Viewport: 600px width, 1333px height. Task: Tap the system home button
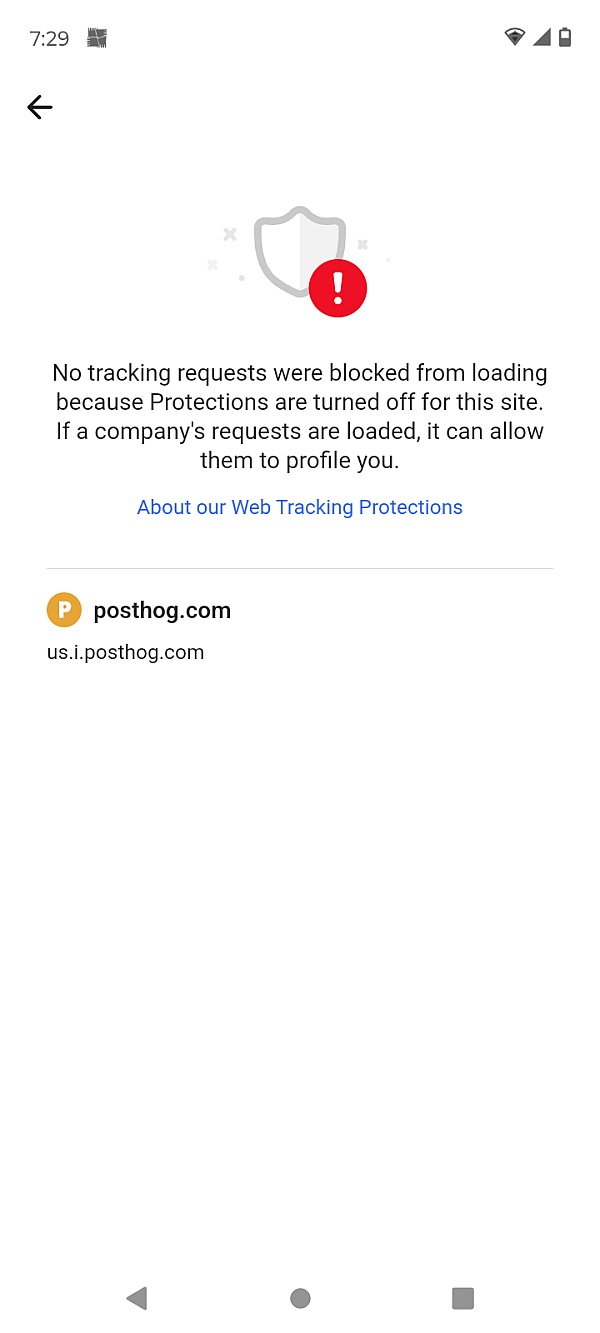pyautogui.click(x=300, y=1298)
